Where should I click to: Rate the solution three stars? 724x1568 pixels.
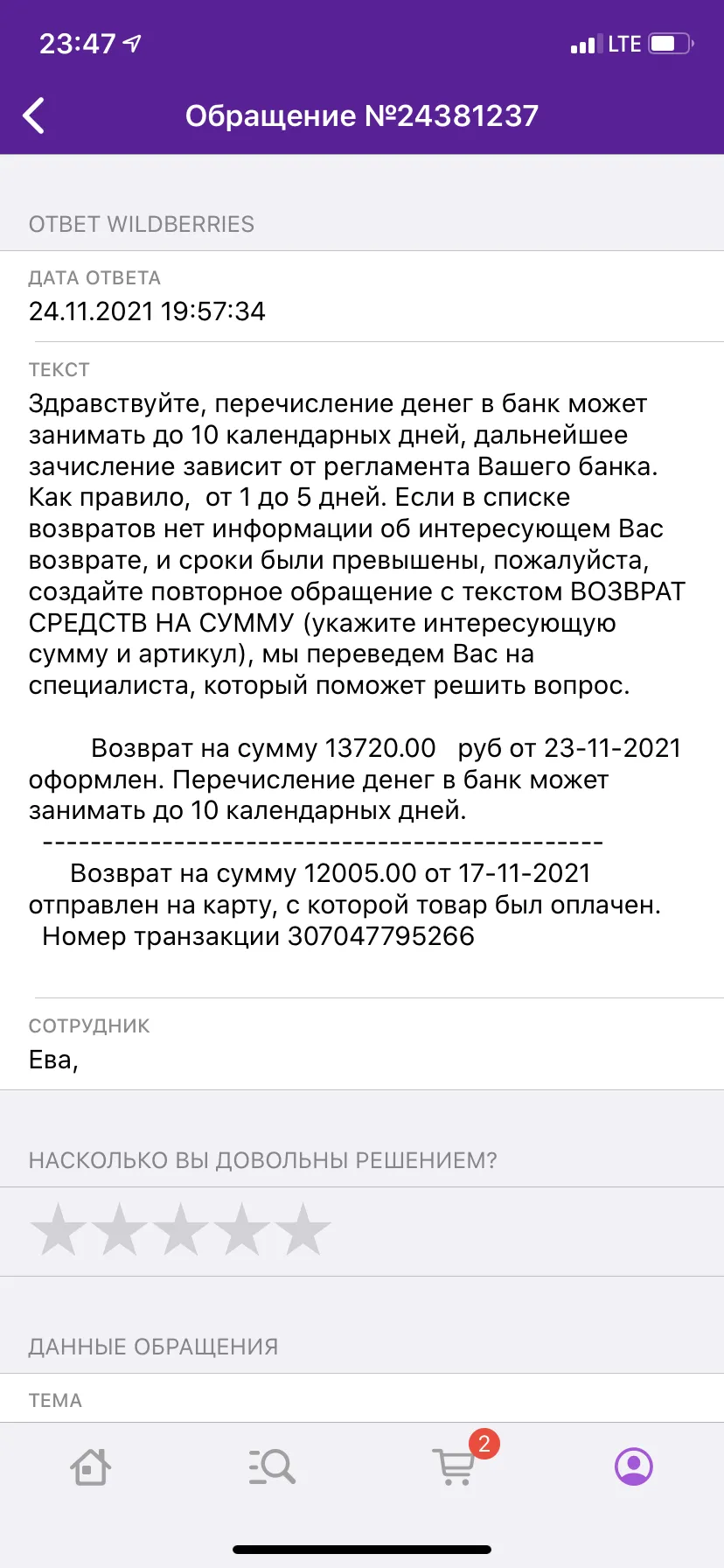(x=181, y=1229)
